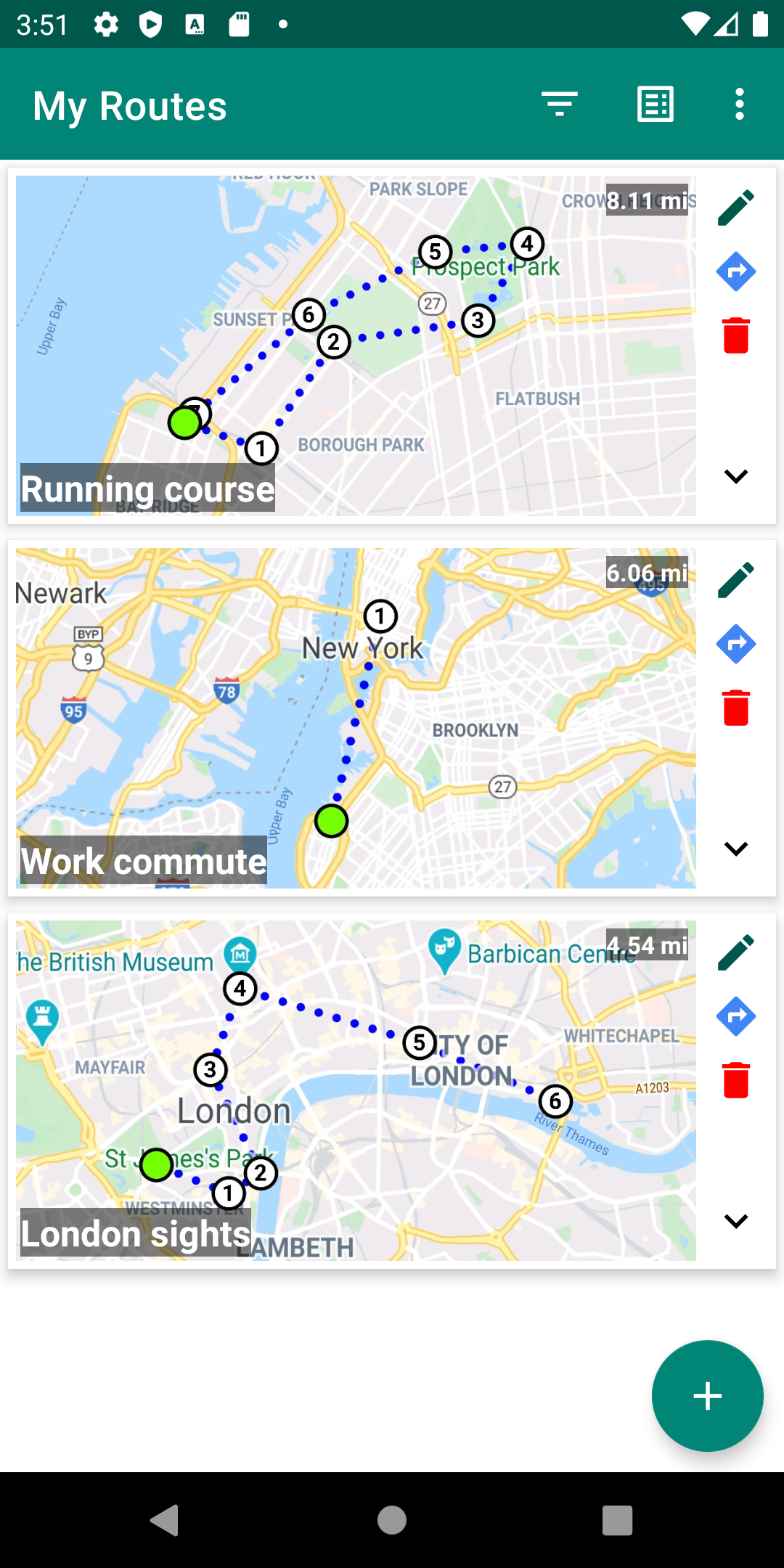
Task: Open the sort/filter icon in app bar
Action: coord(560,105)
